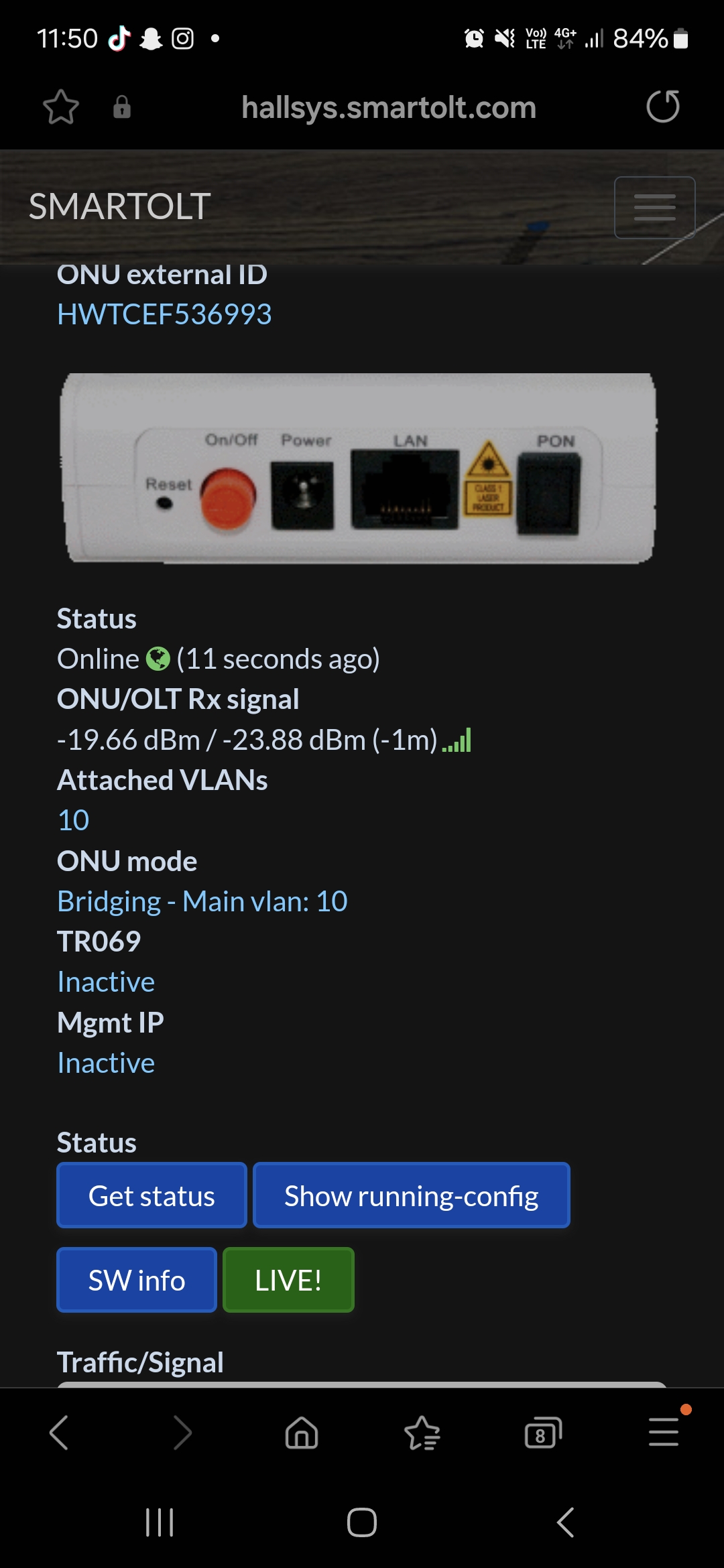Open browser bookmarks list
This screenshot has height=1568, width=724.
pos(422,1433)
